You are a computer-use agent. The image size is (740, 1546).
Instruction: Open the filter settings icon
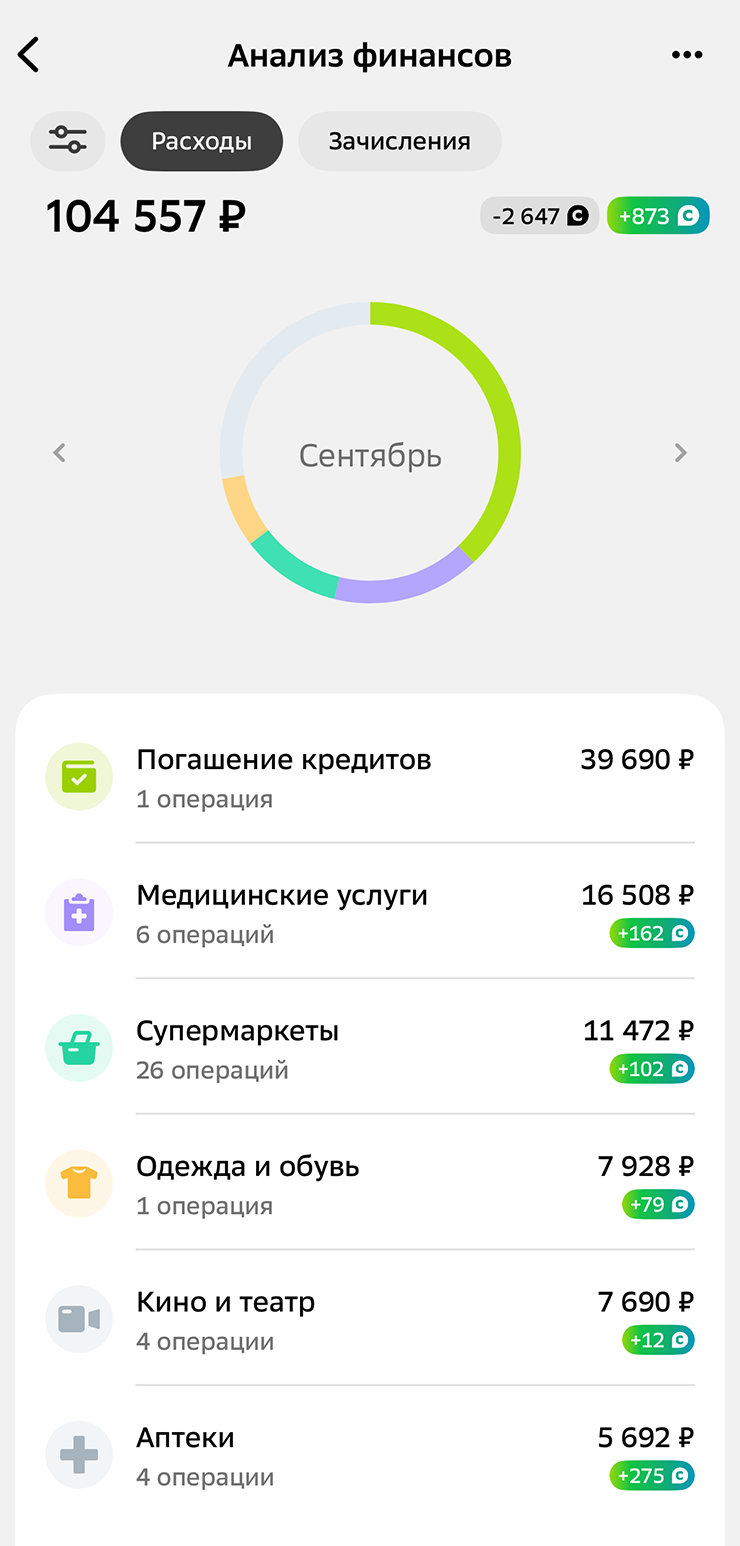pos(68,141)
